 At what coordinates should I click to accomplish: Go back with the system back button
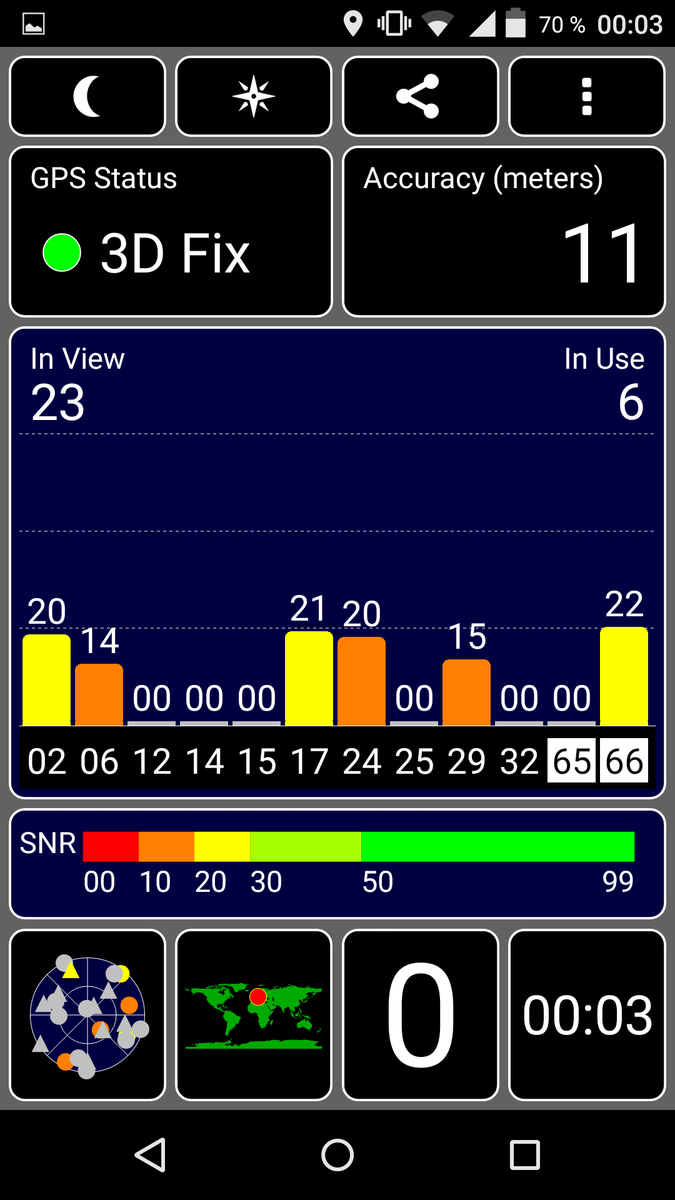(x=150, y=1155)
